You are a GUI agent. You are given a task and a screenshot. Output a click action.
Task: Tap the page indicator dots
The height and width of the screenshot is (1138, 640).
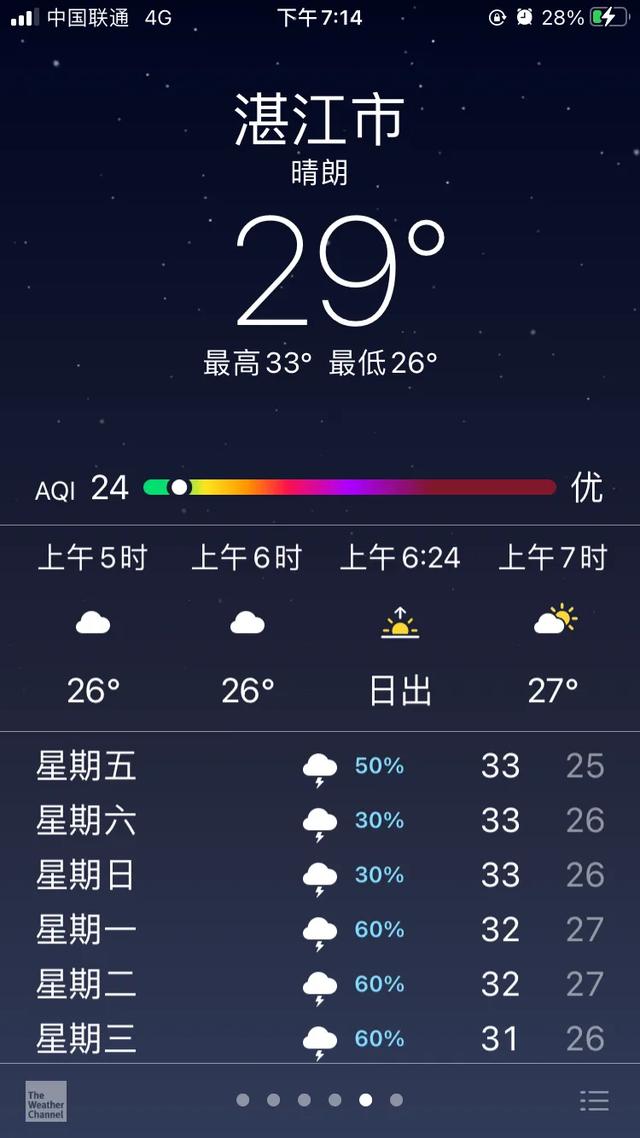click(319, 1100)
